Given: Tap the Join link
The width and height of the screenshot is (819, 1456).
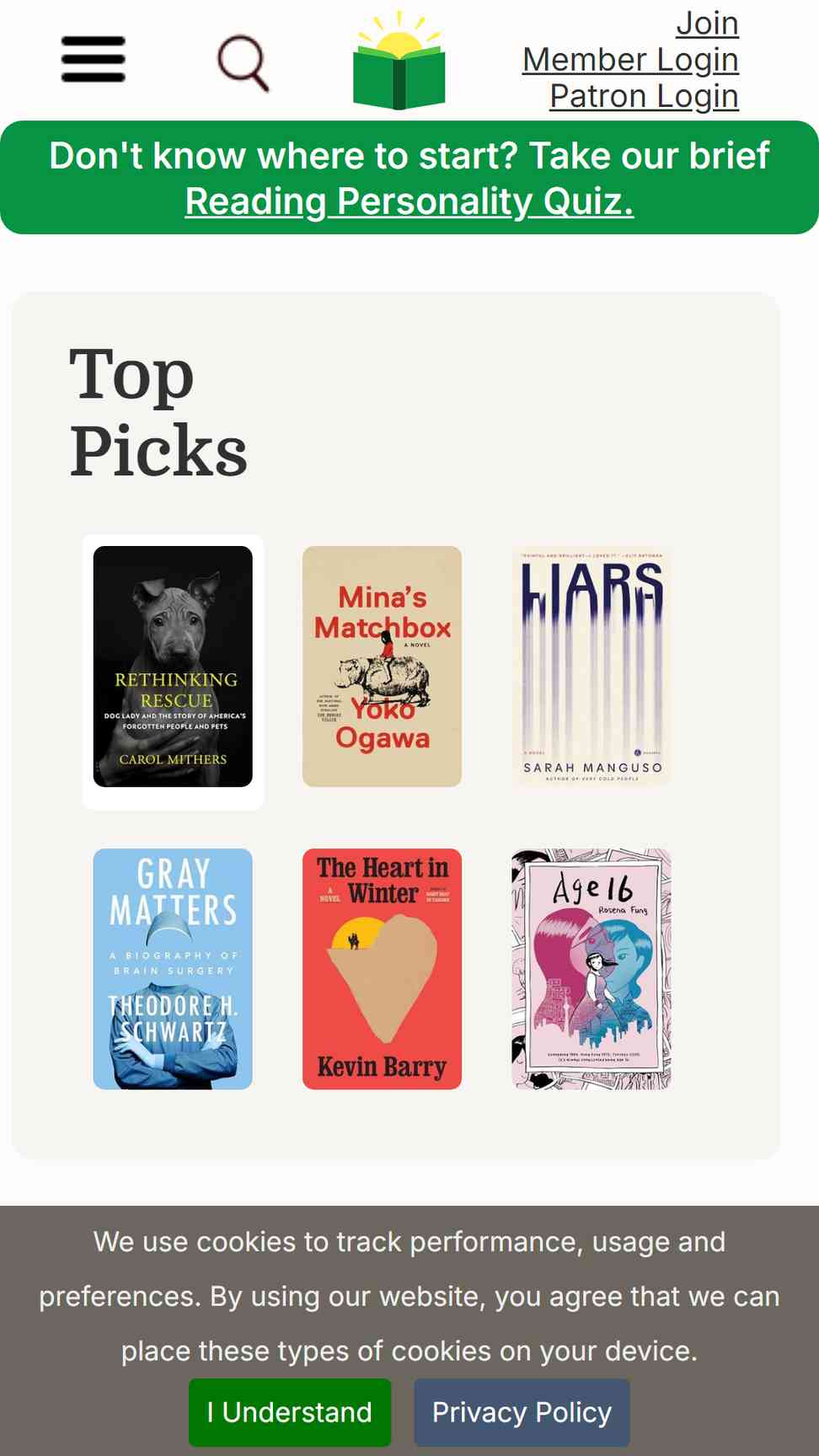Looking at the screenshot, I should [x=707, y=23].
